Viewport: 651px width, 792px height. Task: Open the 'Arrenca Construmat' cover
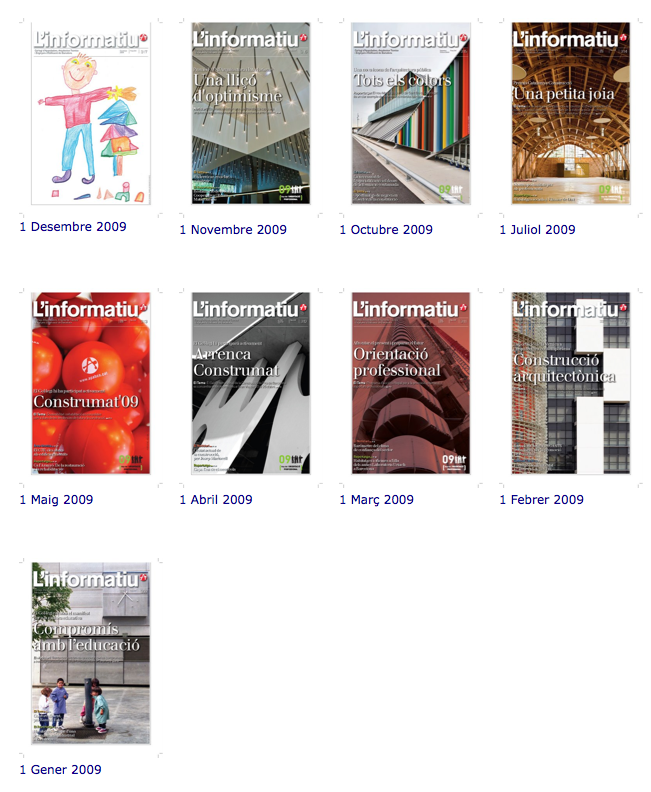pyautogui.click(x=251, y=383)
